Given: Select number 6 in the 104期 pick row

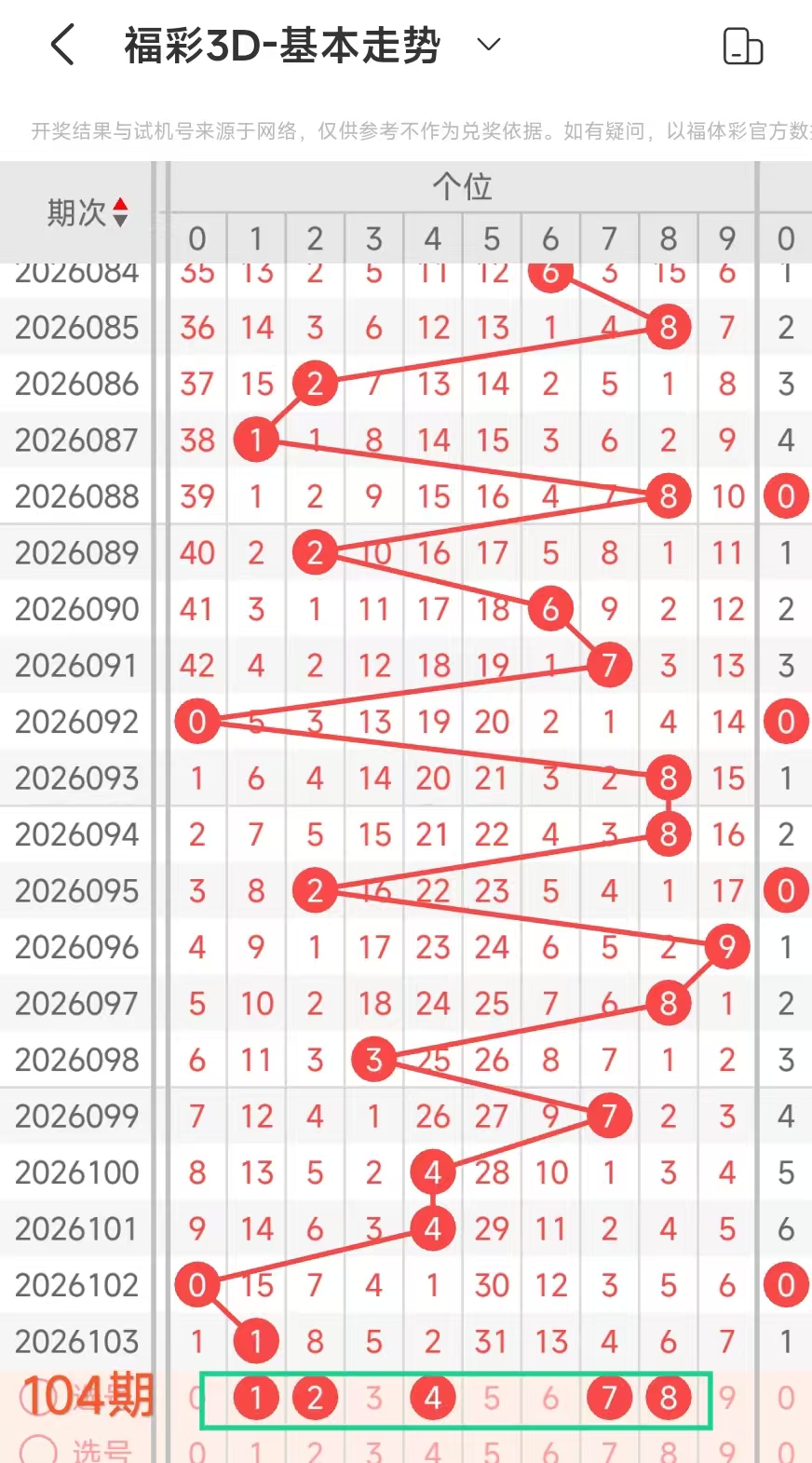Looking at the screenshot, I should (x=550, y=1397).
